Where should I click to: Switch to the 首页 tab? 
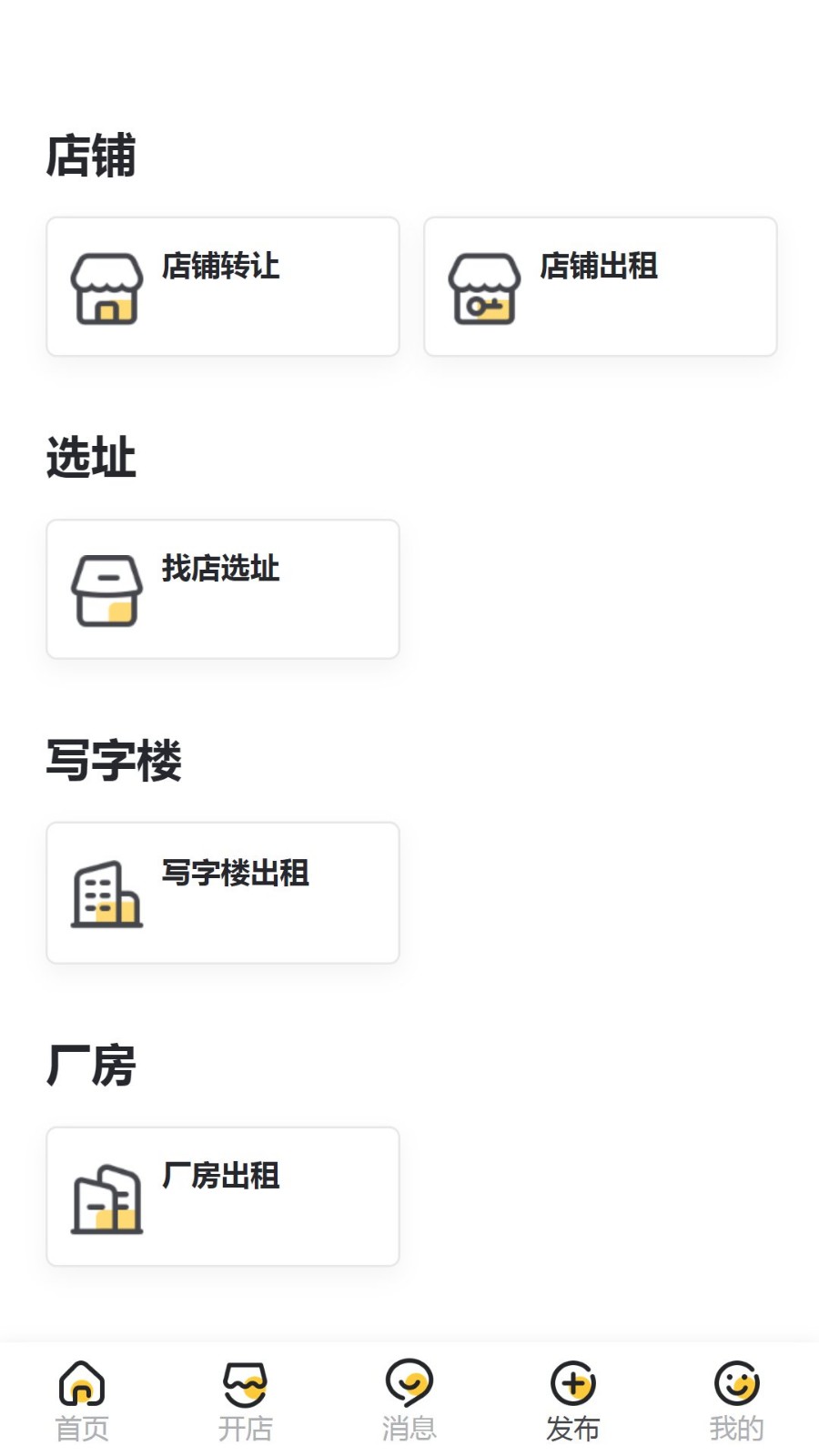coord(82,1401)
